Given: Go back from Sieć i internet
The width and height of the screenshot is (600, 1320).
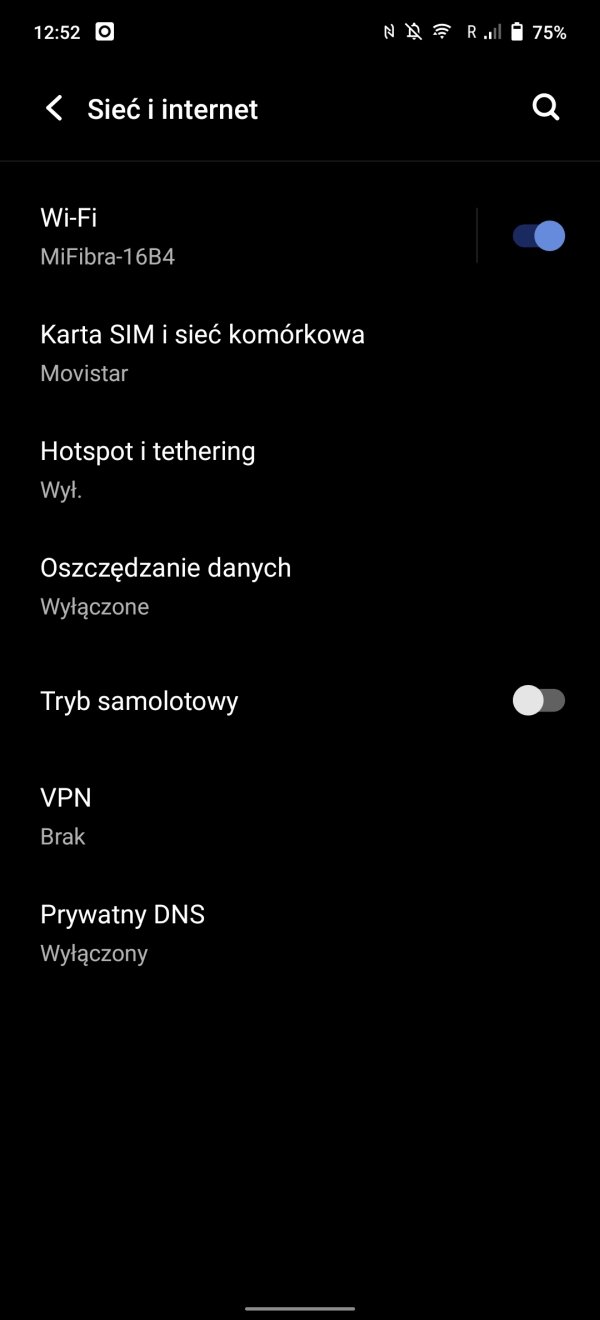Looking at the screenshot, I should (x=54, y=109).
